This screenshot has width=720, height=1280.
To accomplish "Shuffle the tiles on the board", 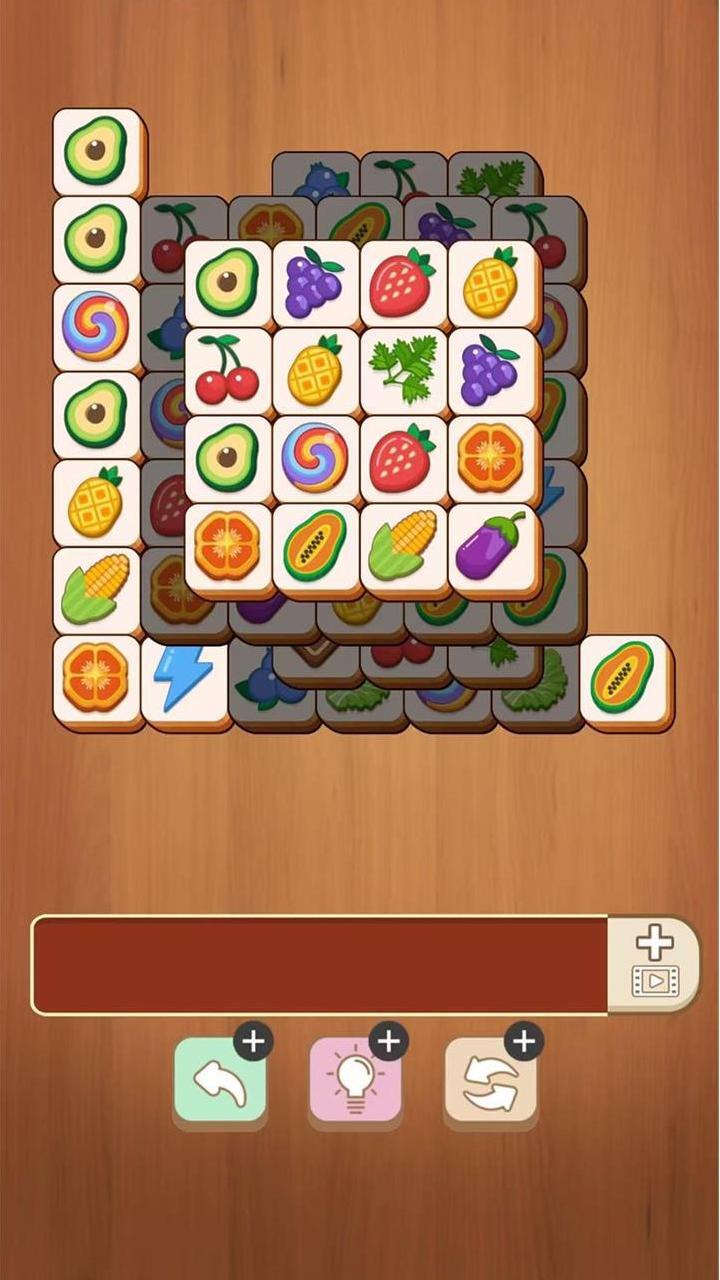I will click(491, 1081).
